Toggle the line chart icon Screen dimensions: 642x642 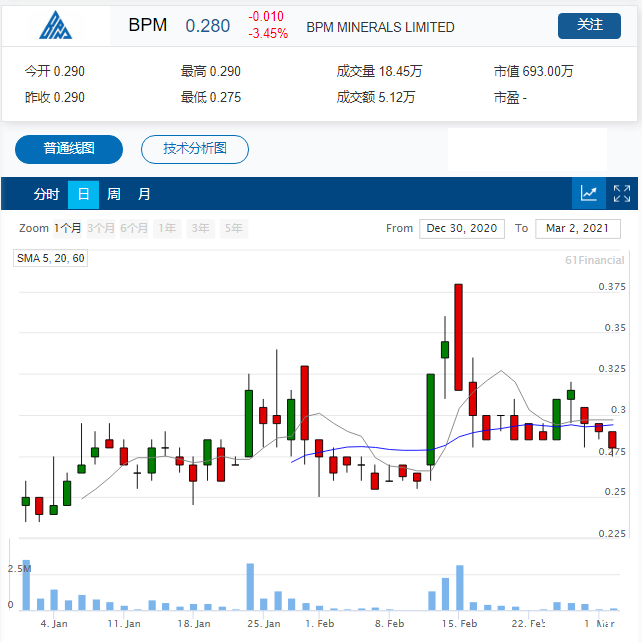tap(589, 194)
